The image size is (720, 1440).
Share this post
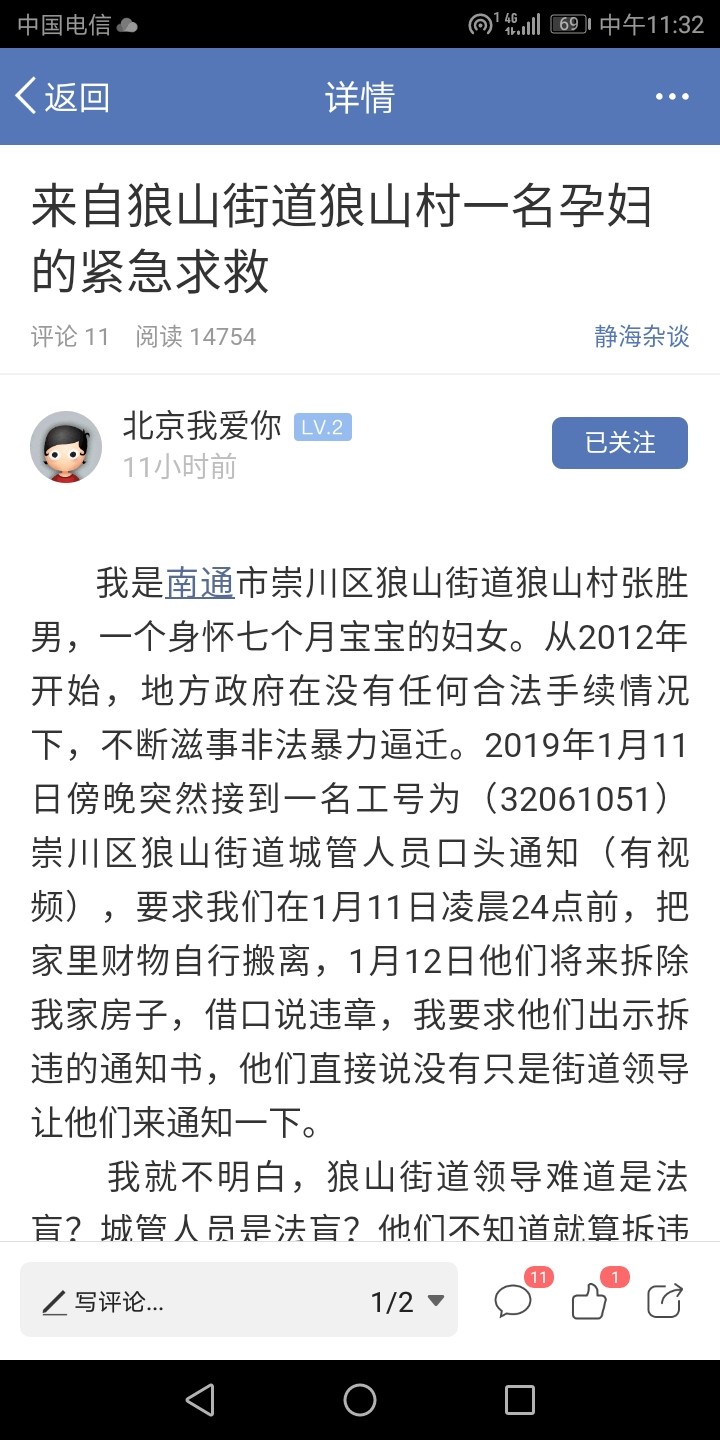(664, 1301)
